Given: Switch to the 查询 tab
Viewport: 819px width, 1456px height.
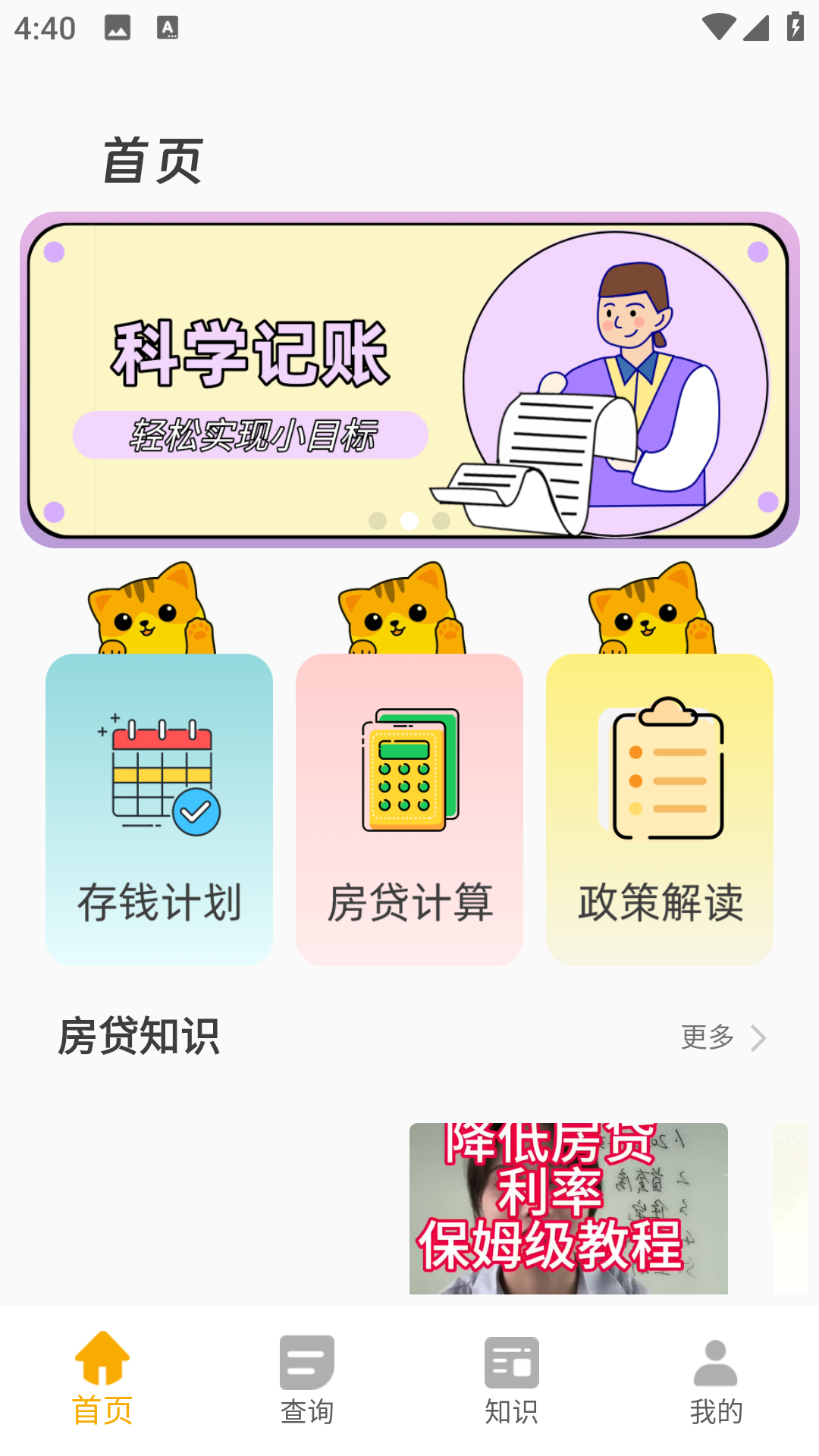Looking at the screenshot, I should click(x=307, y=1380).
